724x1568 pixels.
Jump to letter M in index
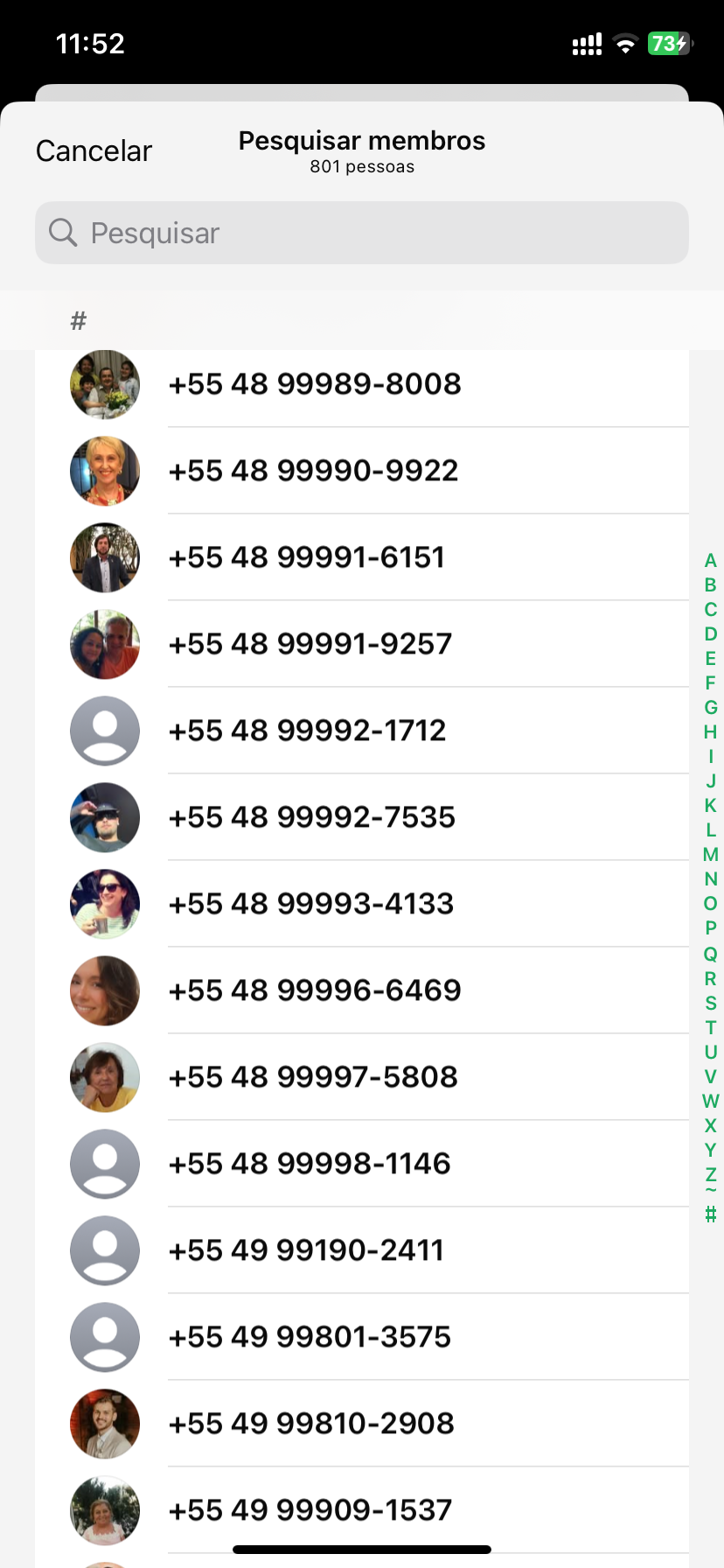point(710,855)
